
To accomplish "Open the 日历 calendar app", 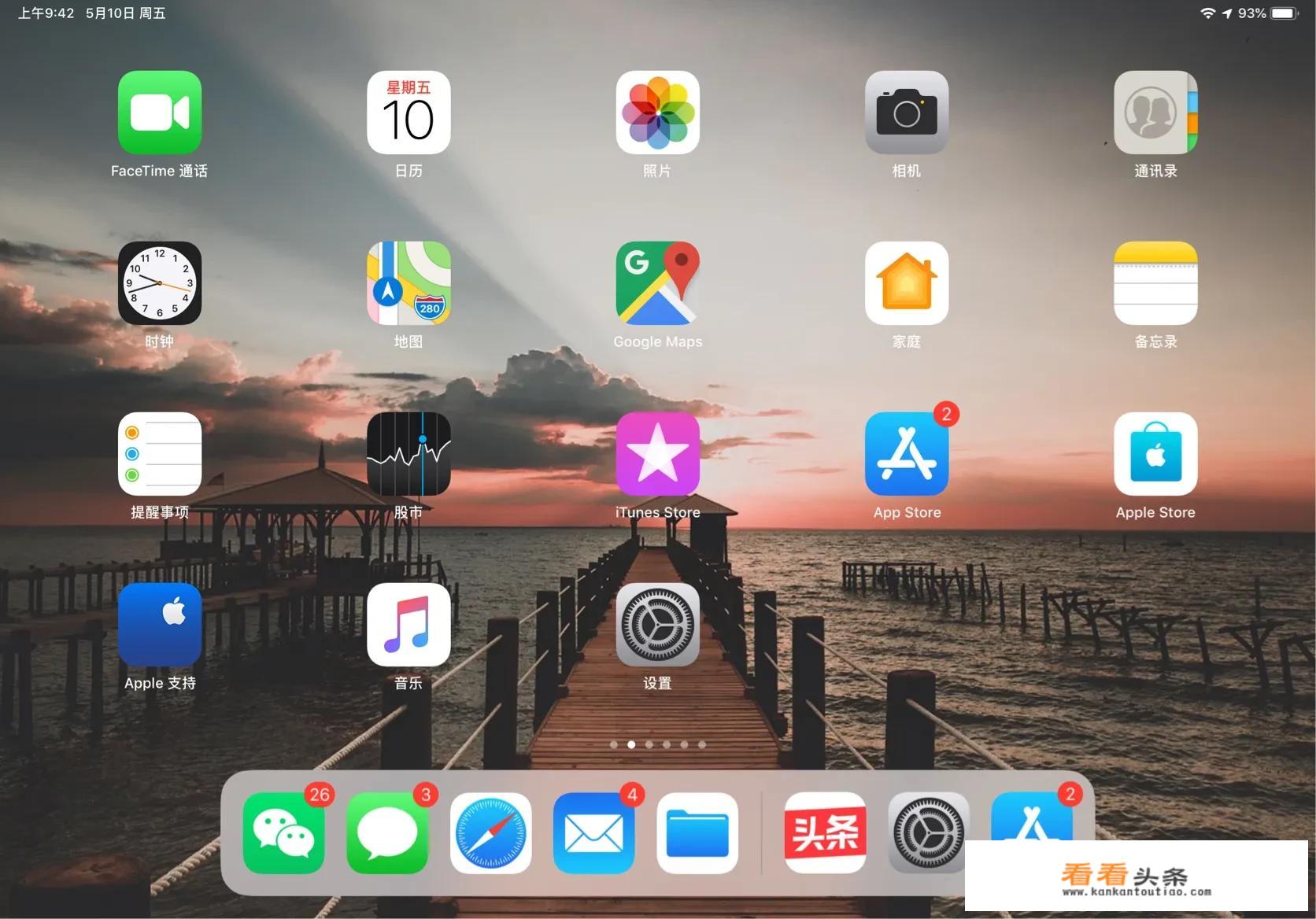I will (408, 113).
